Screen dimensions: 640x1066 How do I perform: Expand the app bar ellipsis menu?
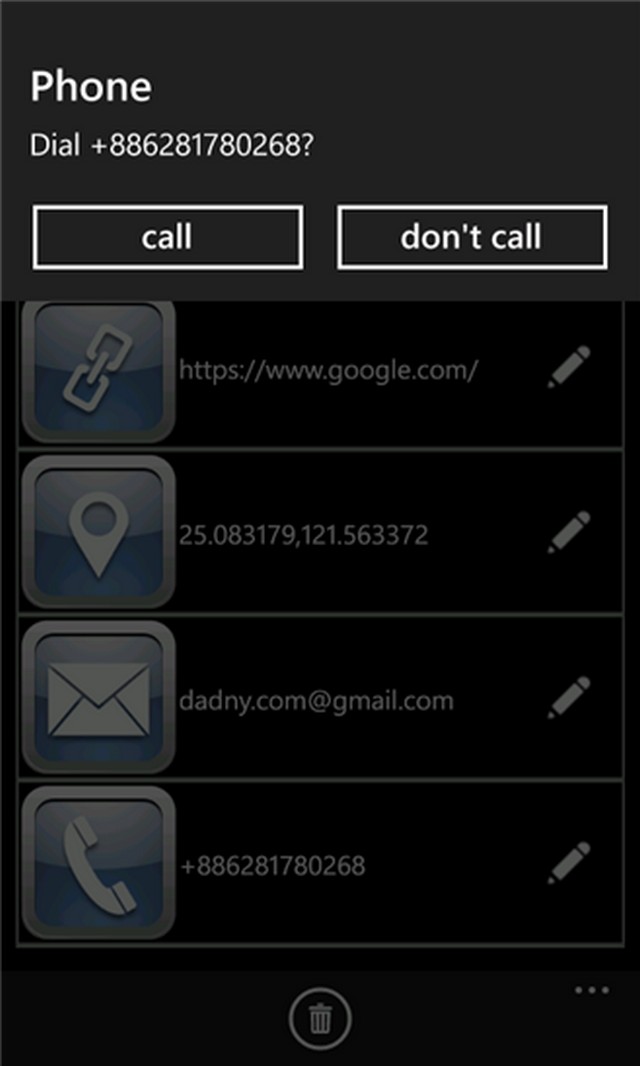click(592, 991)
